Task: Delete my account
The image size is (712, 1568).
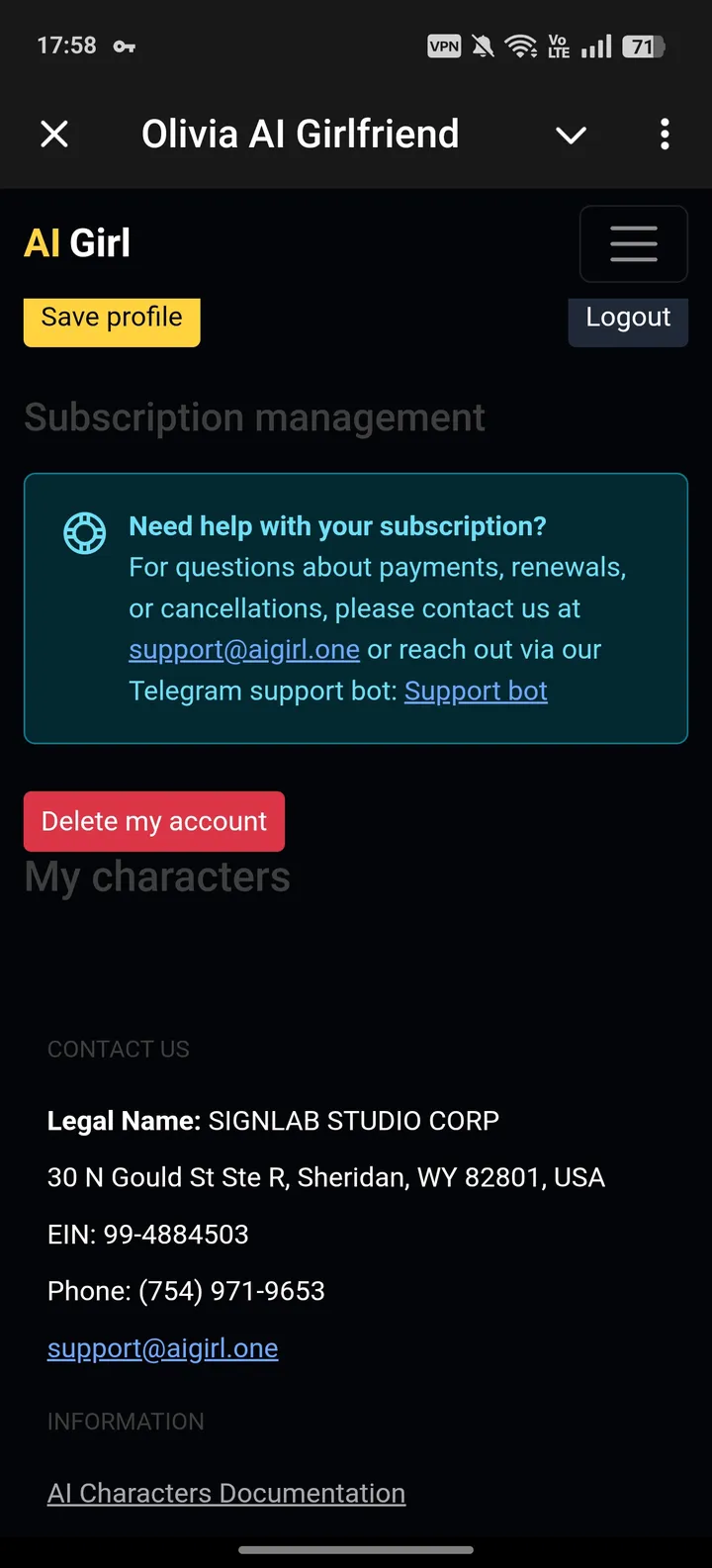Action: click(154, 821)
